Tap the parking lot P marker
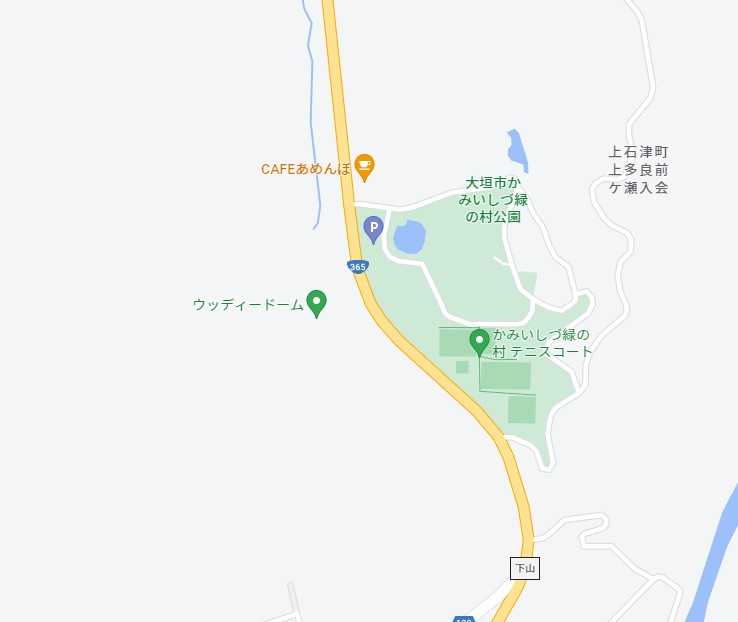Screen dimensions: 738x622 pos(373,229)
